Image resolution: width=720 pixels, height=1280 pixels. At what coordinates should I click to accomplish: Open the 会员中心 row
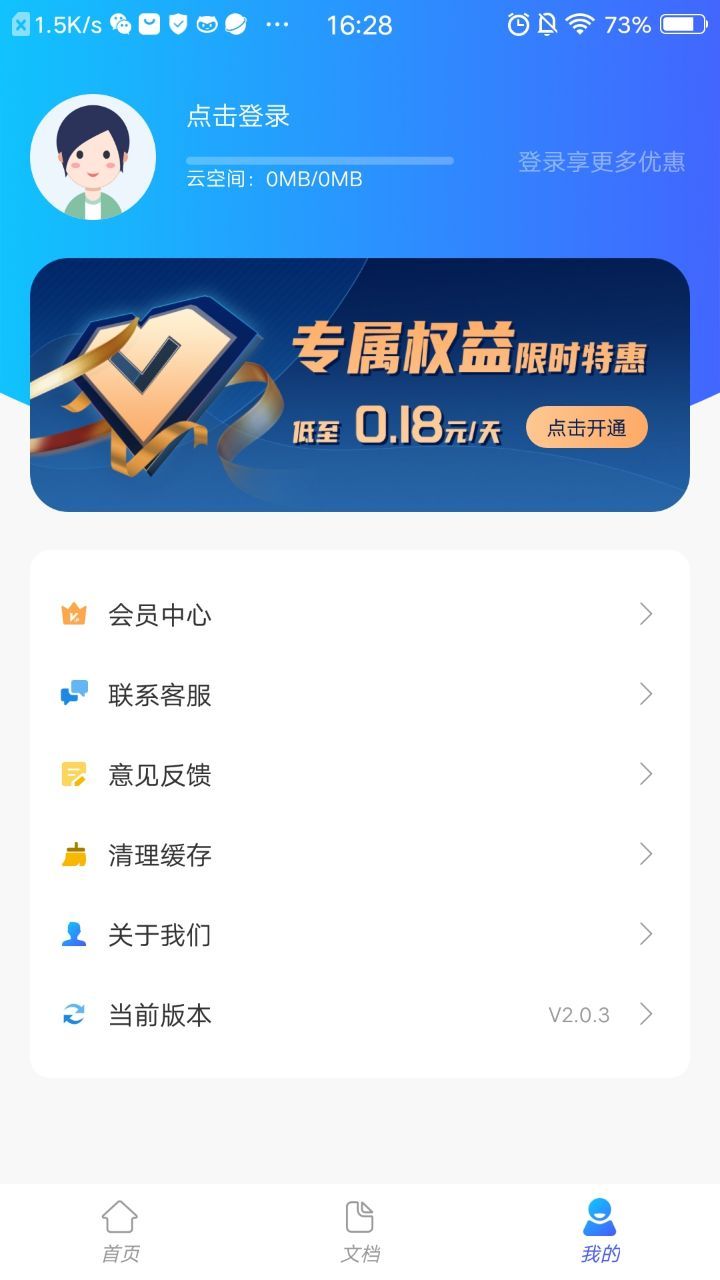(359, 615)
